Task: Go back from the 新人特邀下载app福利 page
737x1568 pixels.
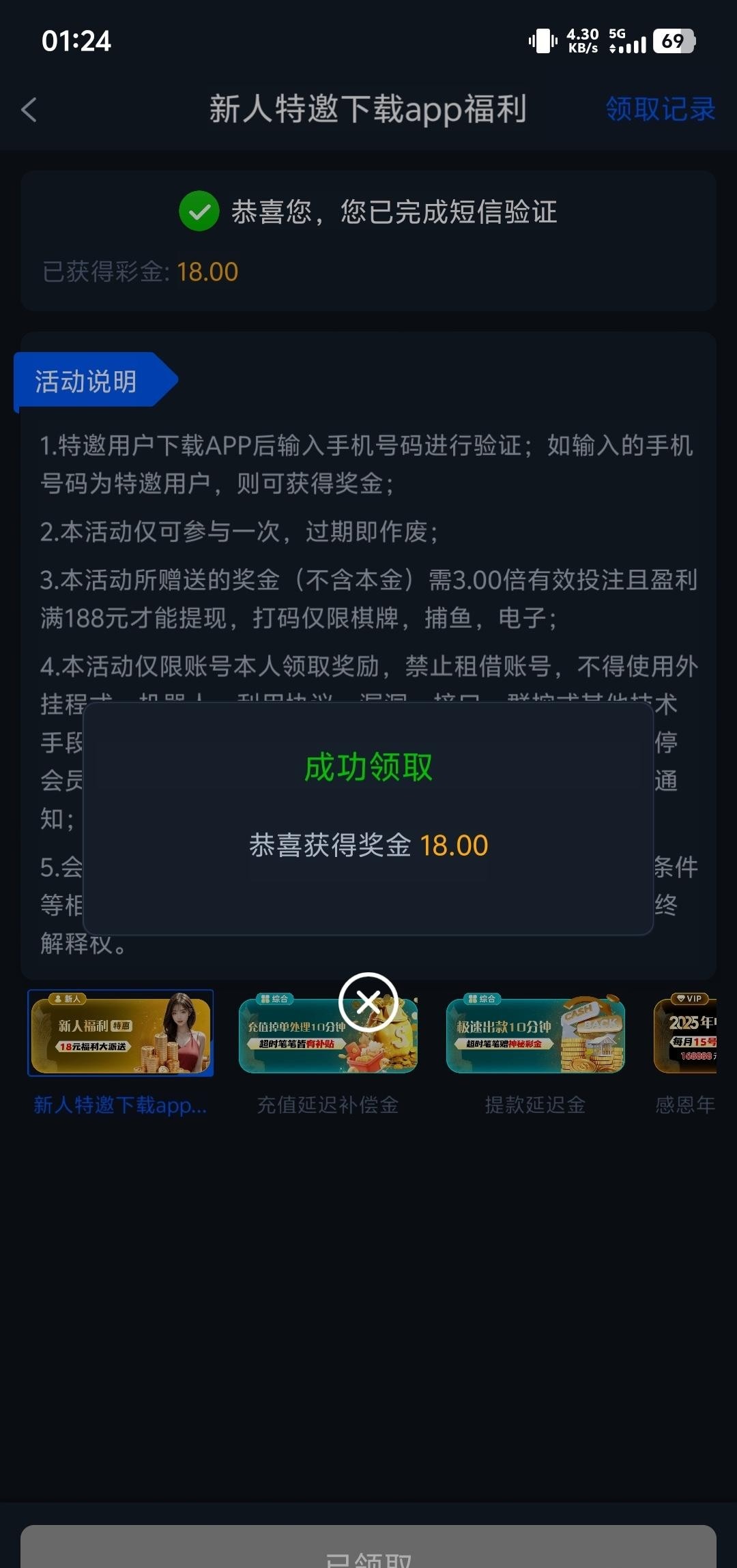Action: click(x=29, y=109)
